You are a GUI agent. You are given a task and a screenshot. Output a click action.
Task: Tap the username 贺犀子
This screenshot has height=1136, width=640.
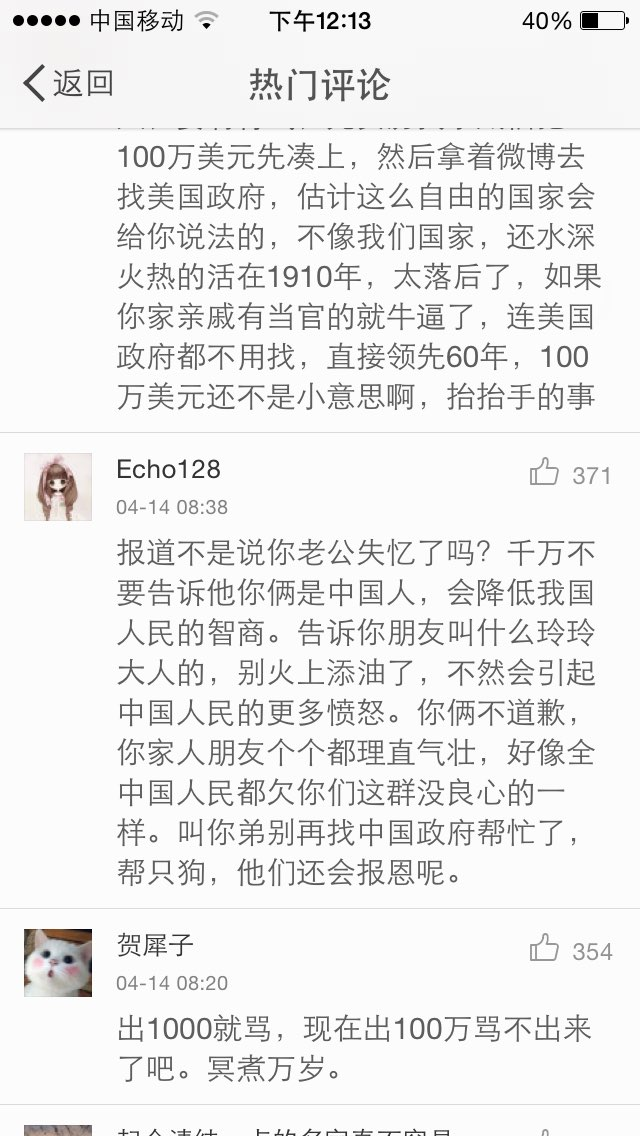pos(155,945)
